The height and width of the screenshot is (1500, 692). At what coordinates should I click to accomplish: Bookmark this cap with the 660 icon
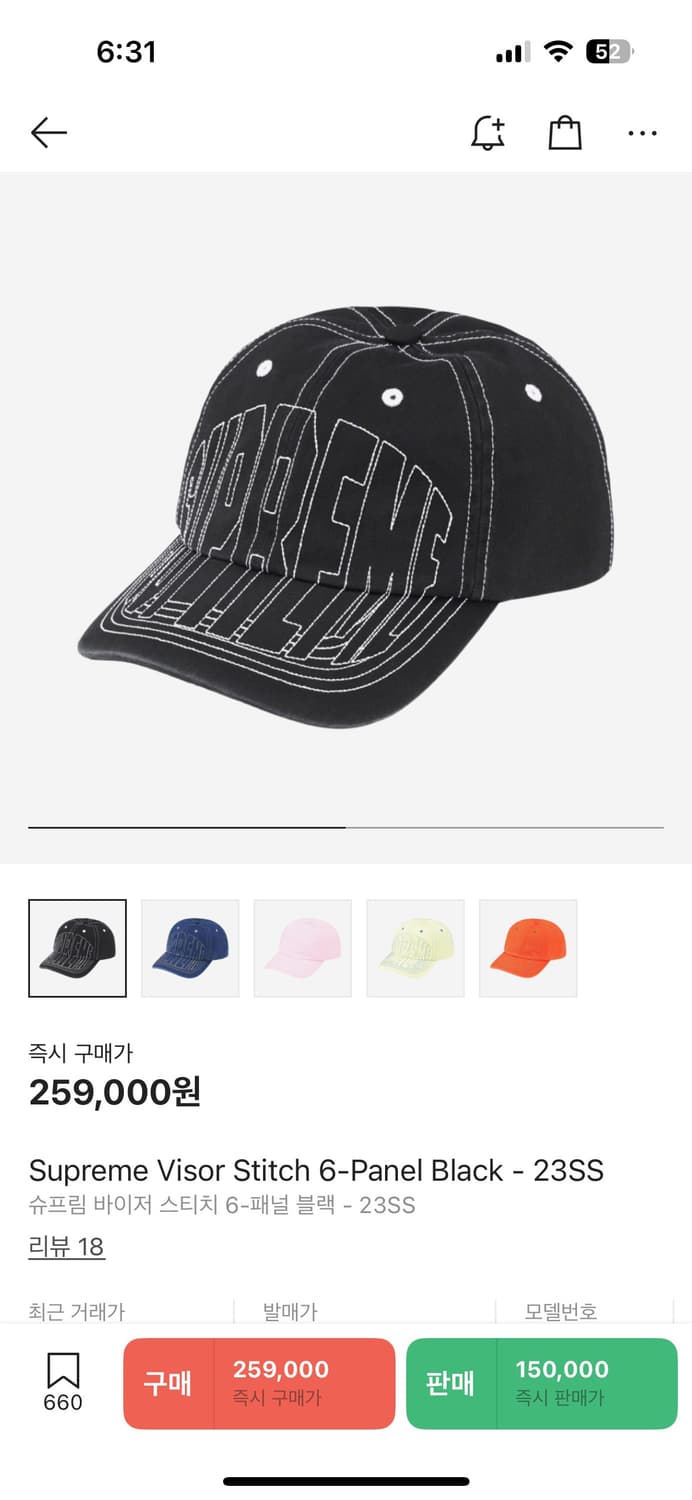pyautogui.click(x=63, y=1382)
